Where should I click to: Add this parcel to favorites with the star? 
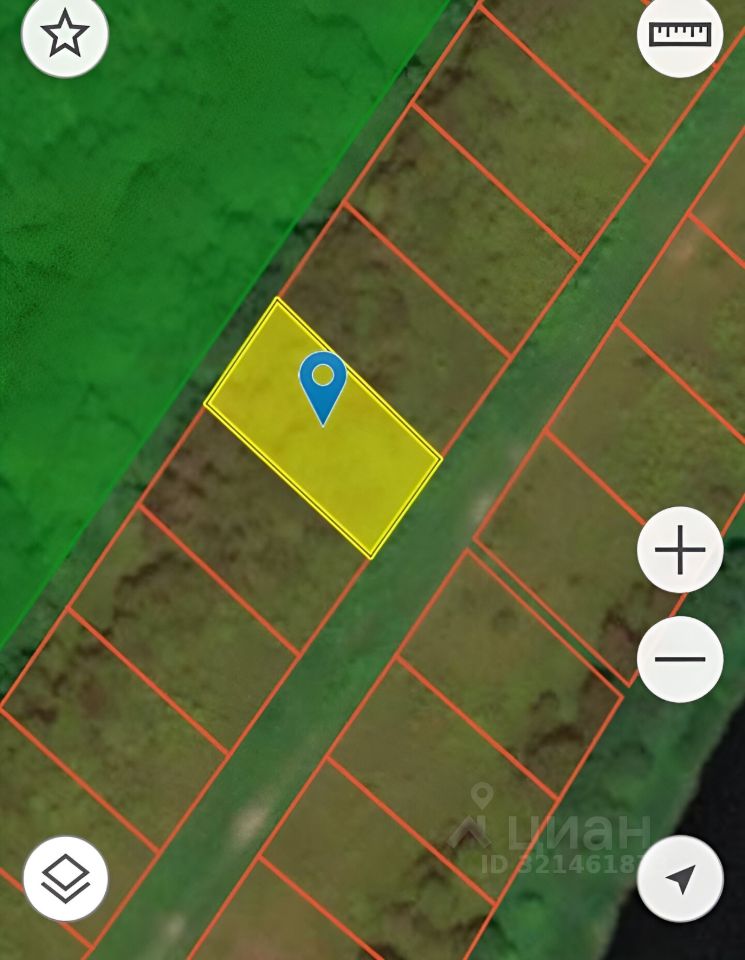click(65, 34)
